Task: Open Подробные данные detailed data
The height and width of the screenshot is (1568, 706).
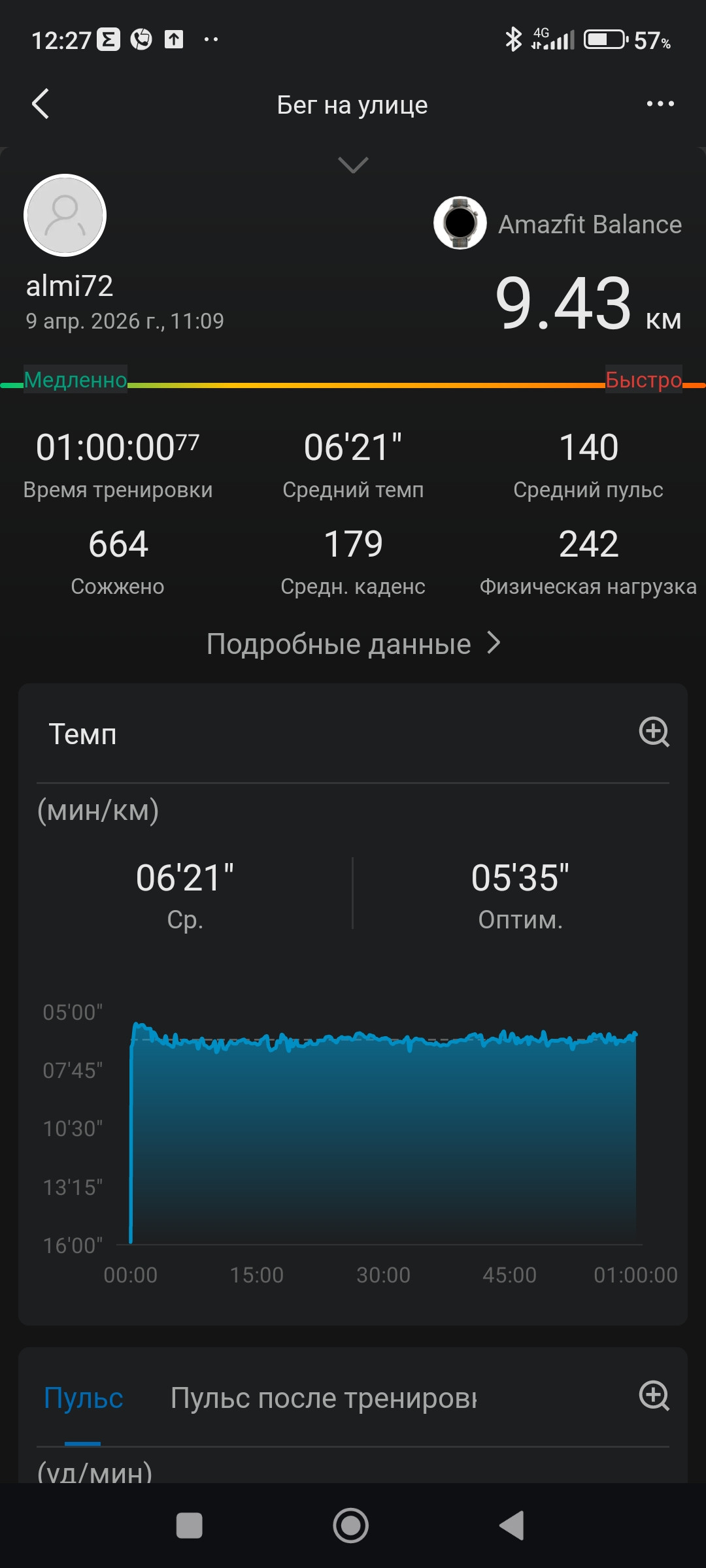Action: [x=353, y=644]
